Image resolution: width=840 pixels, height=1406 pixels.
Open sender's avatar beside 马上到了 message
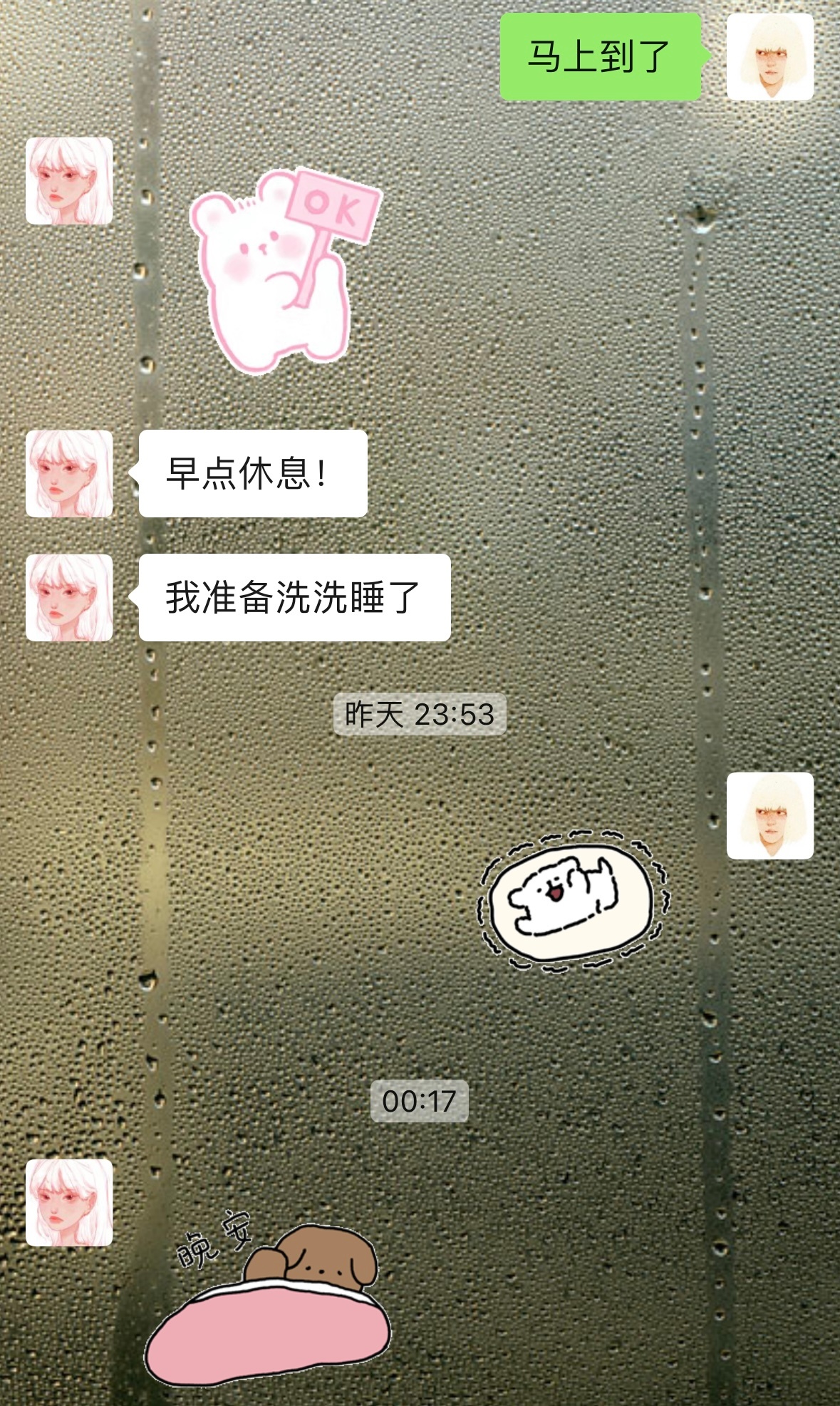pyautogui.click(x=769, y=57)
